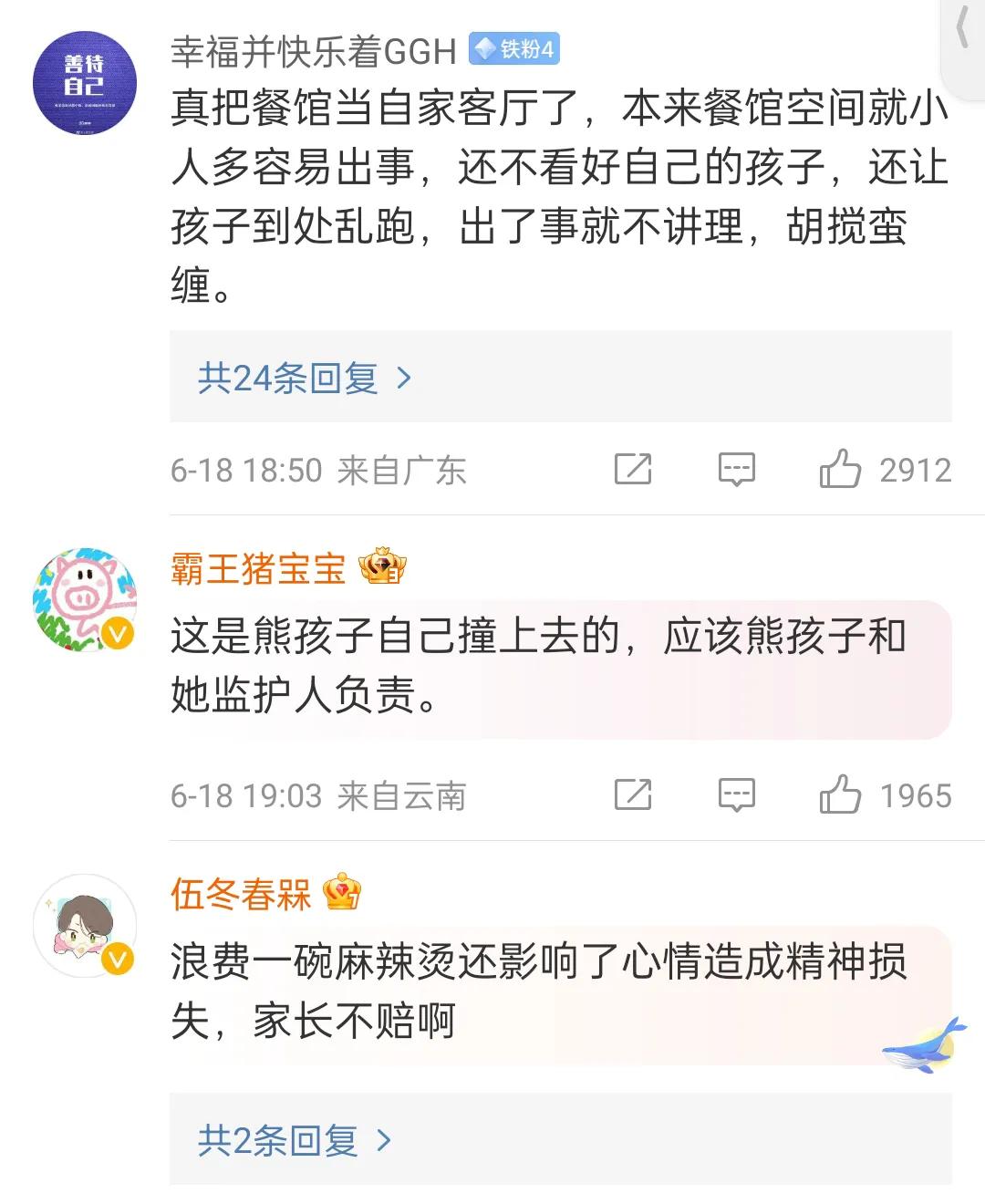Click the crown badge next to 伍冬春槑
This screenshot has width=985, height=1204.
click(x=343, y=897)
